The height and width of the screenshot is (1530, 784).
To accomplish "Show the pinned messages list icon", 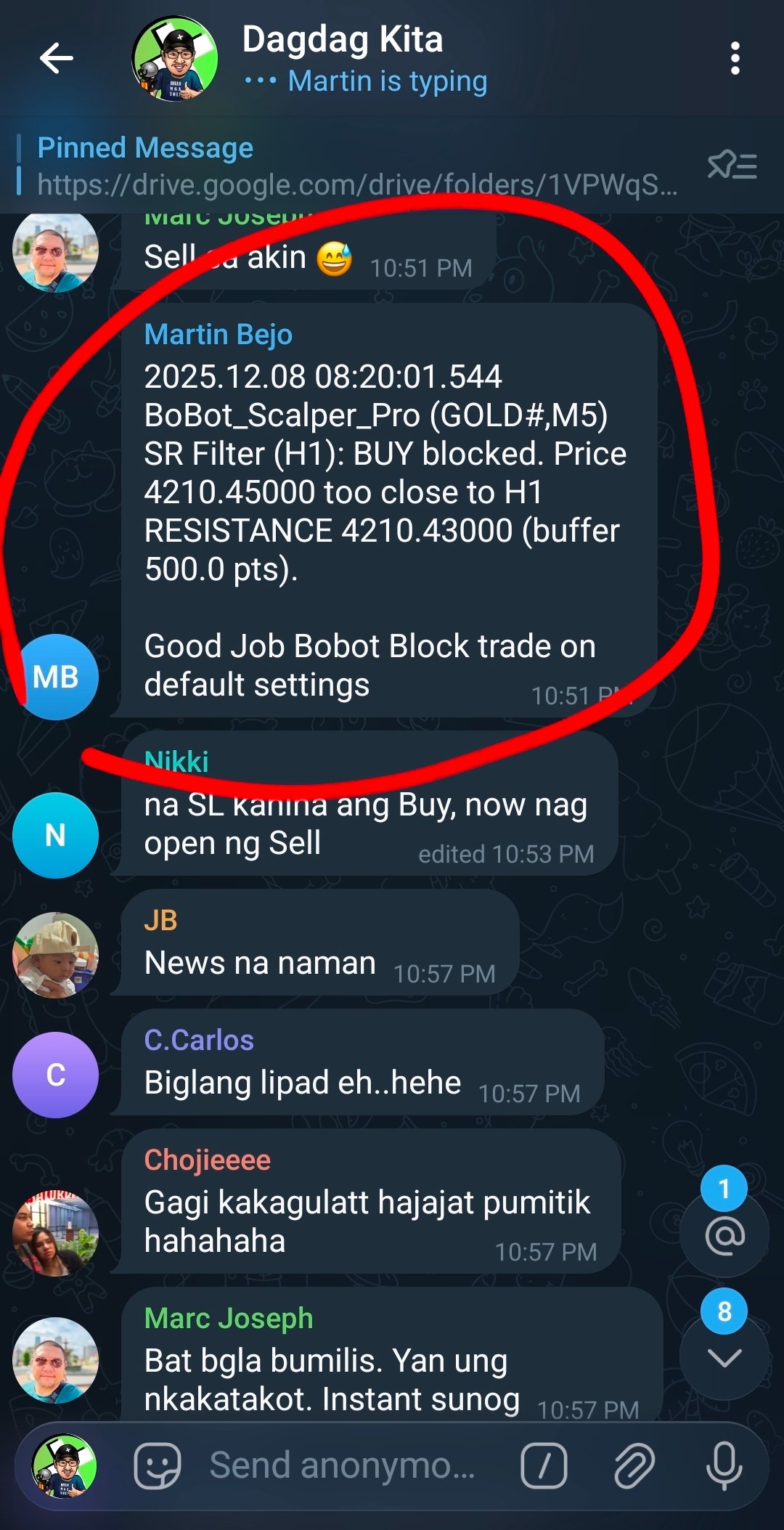I will click(732, 166).
